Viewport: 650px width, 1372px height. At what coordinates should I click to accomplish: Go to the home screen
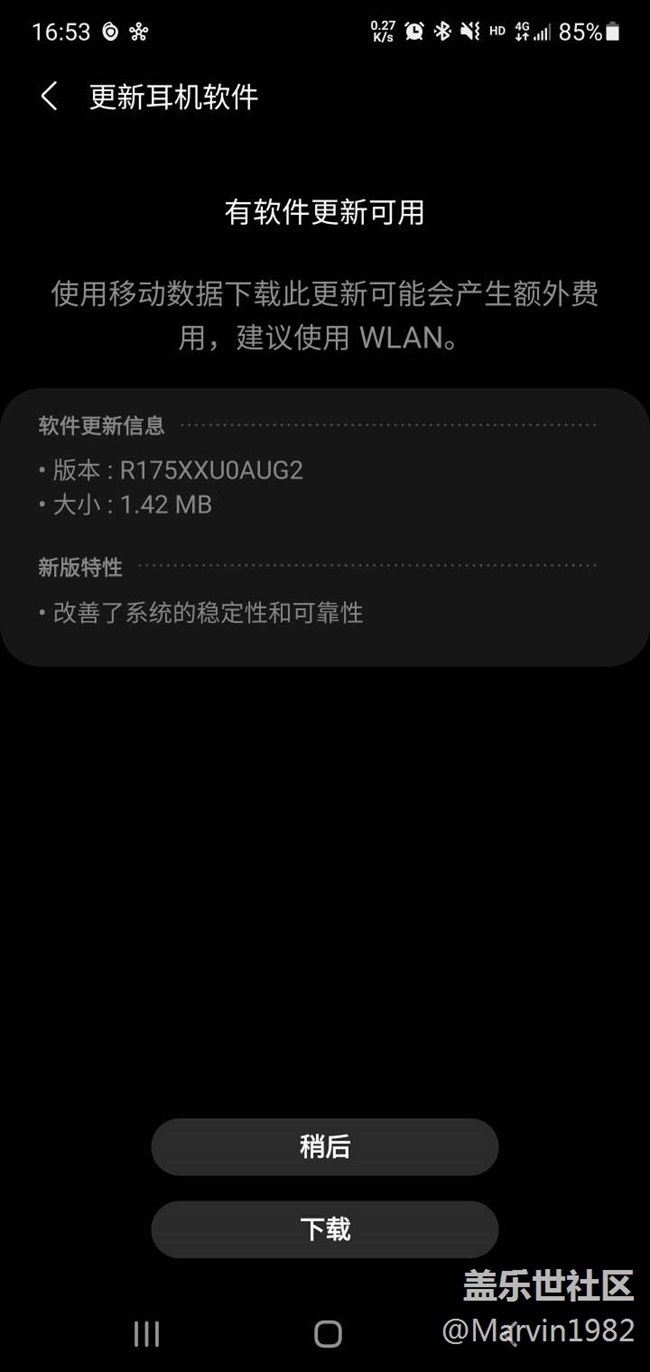coord(327,1333)
